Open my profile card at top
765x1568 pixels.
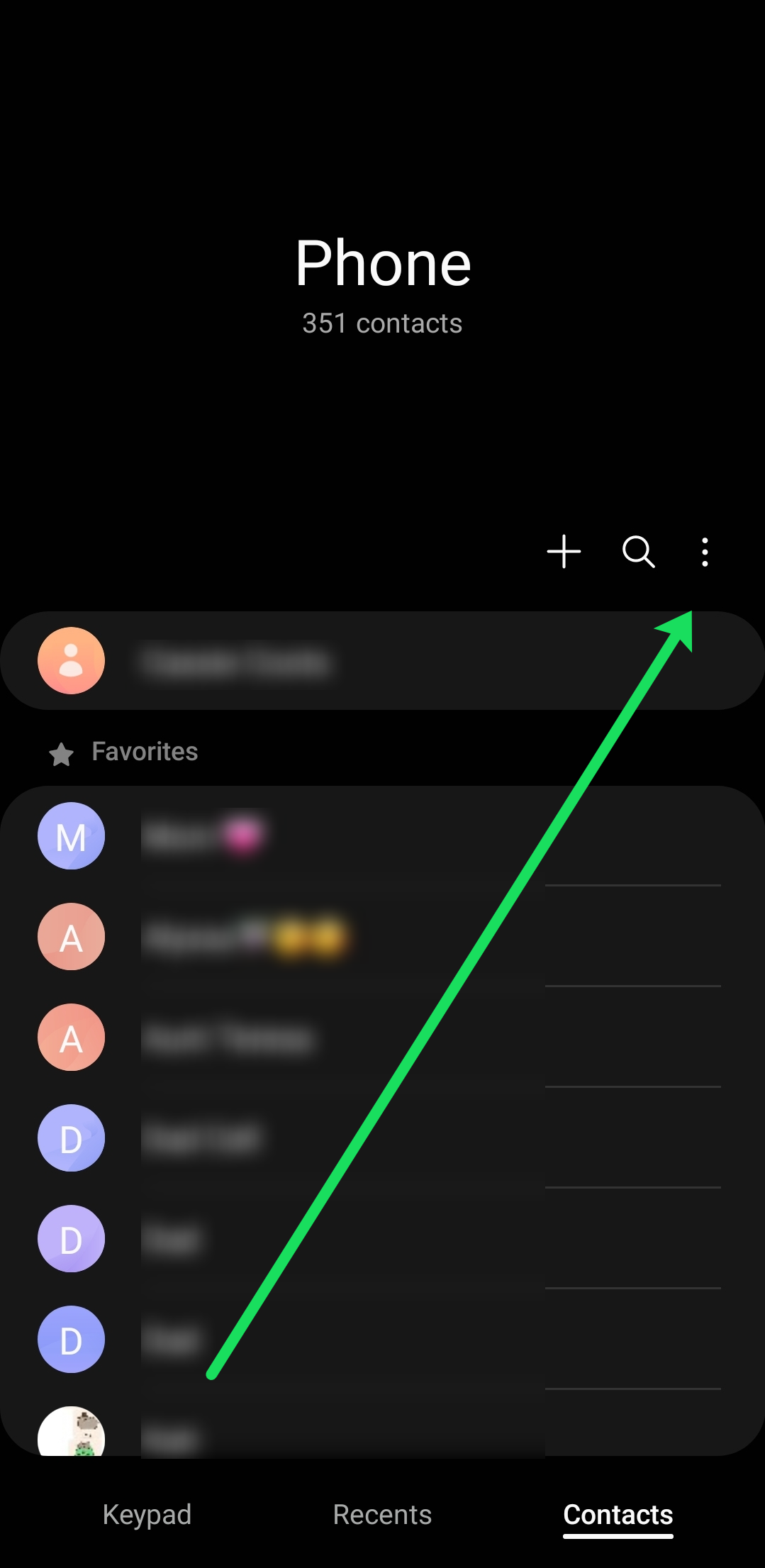[381, 661]
